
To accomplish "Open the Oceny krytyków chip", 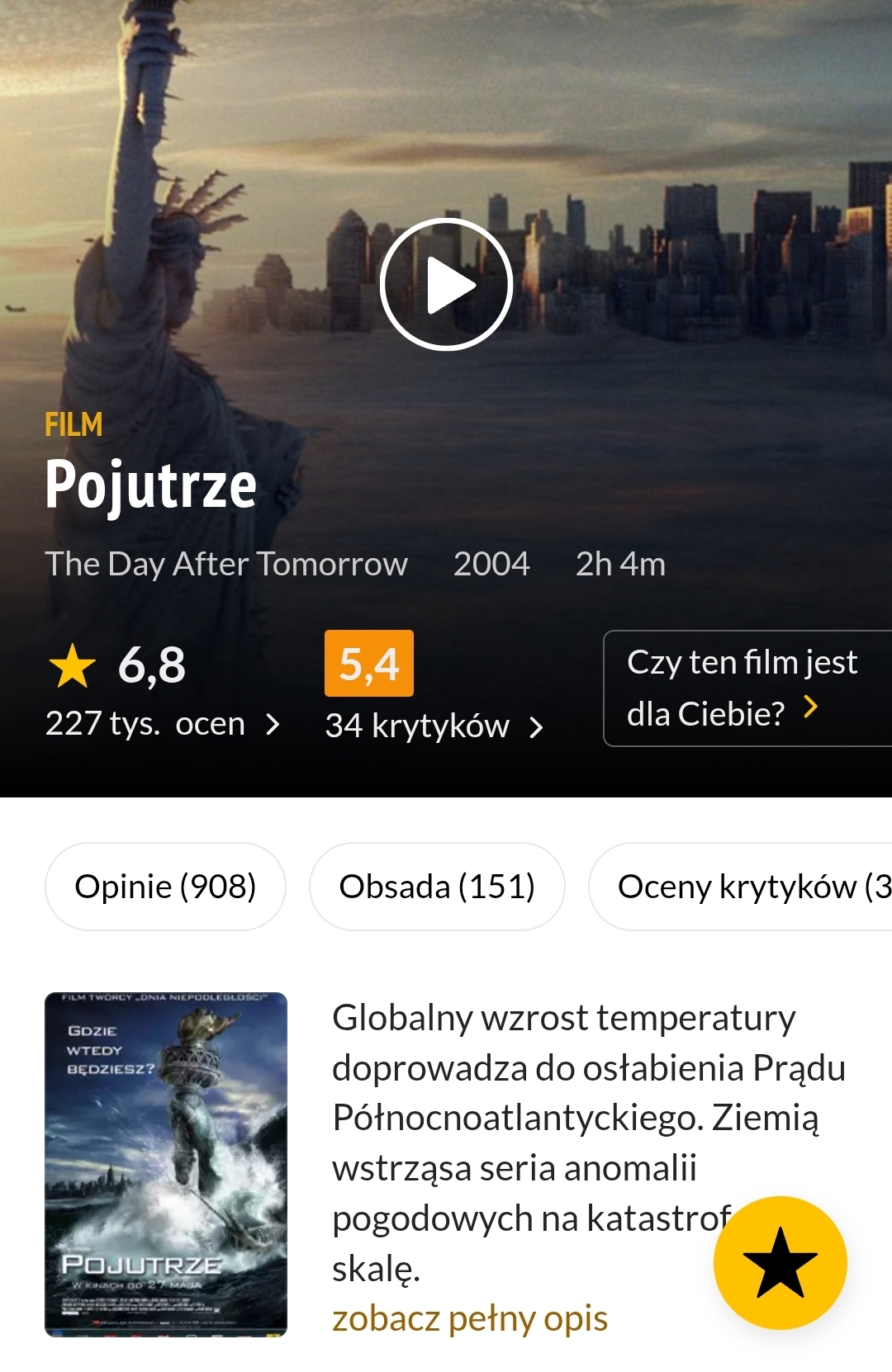I will (x=743, y=887).
